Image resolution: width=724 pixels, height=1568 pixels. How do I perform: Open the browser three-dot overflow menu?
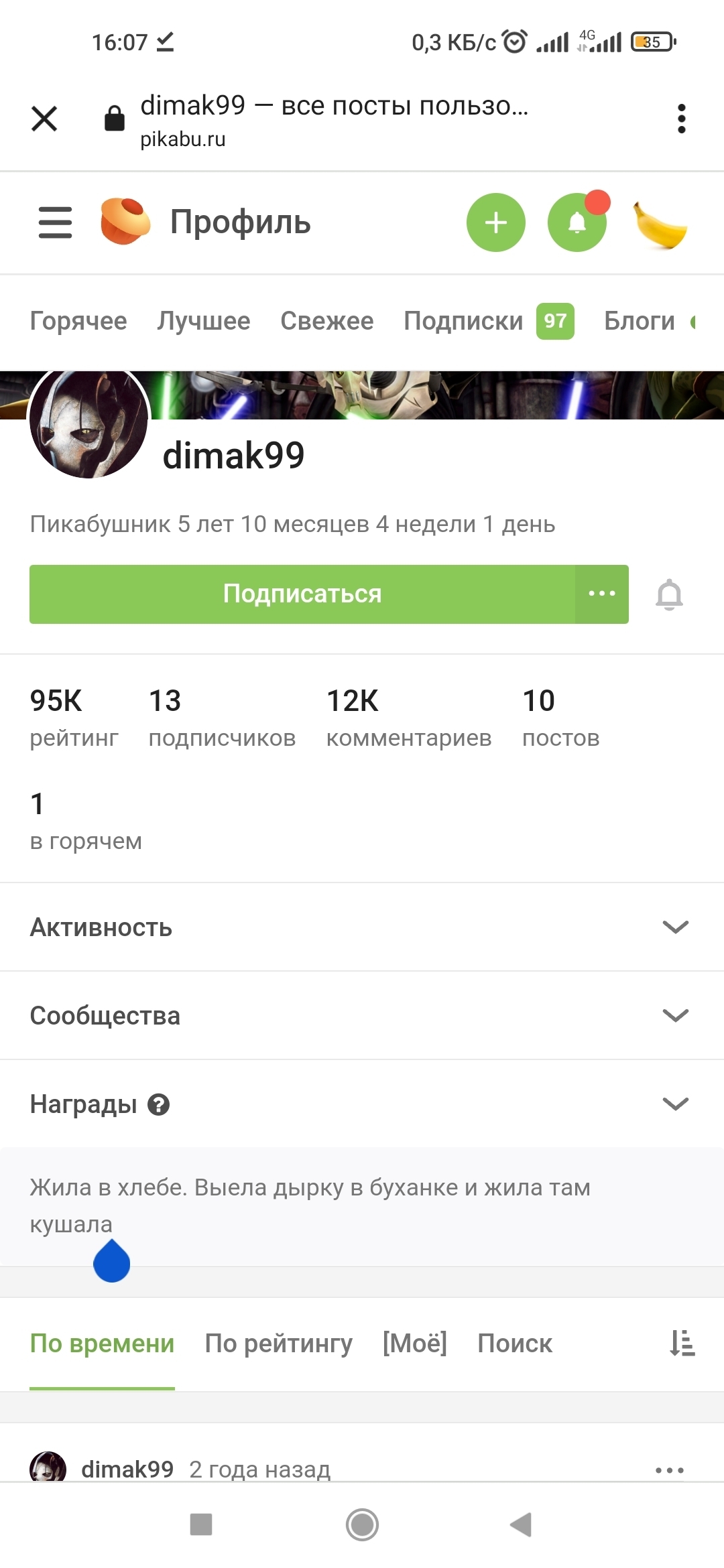point(681,119)
